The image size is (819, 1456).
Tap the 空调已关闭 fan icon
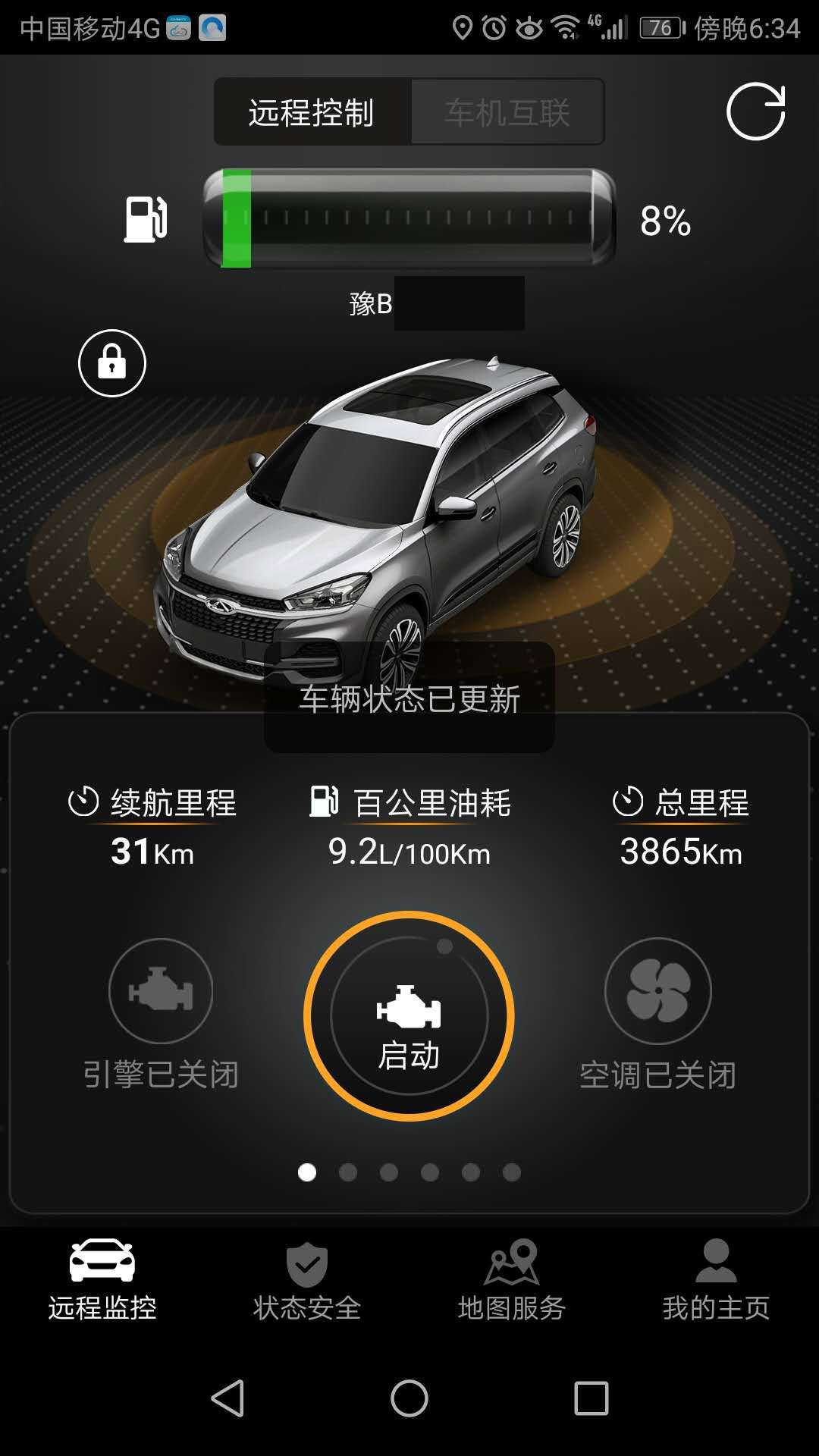point(657,991)
